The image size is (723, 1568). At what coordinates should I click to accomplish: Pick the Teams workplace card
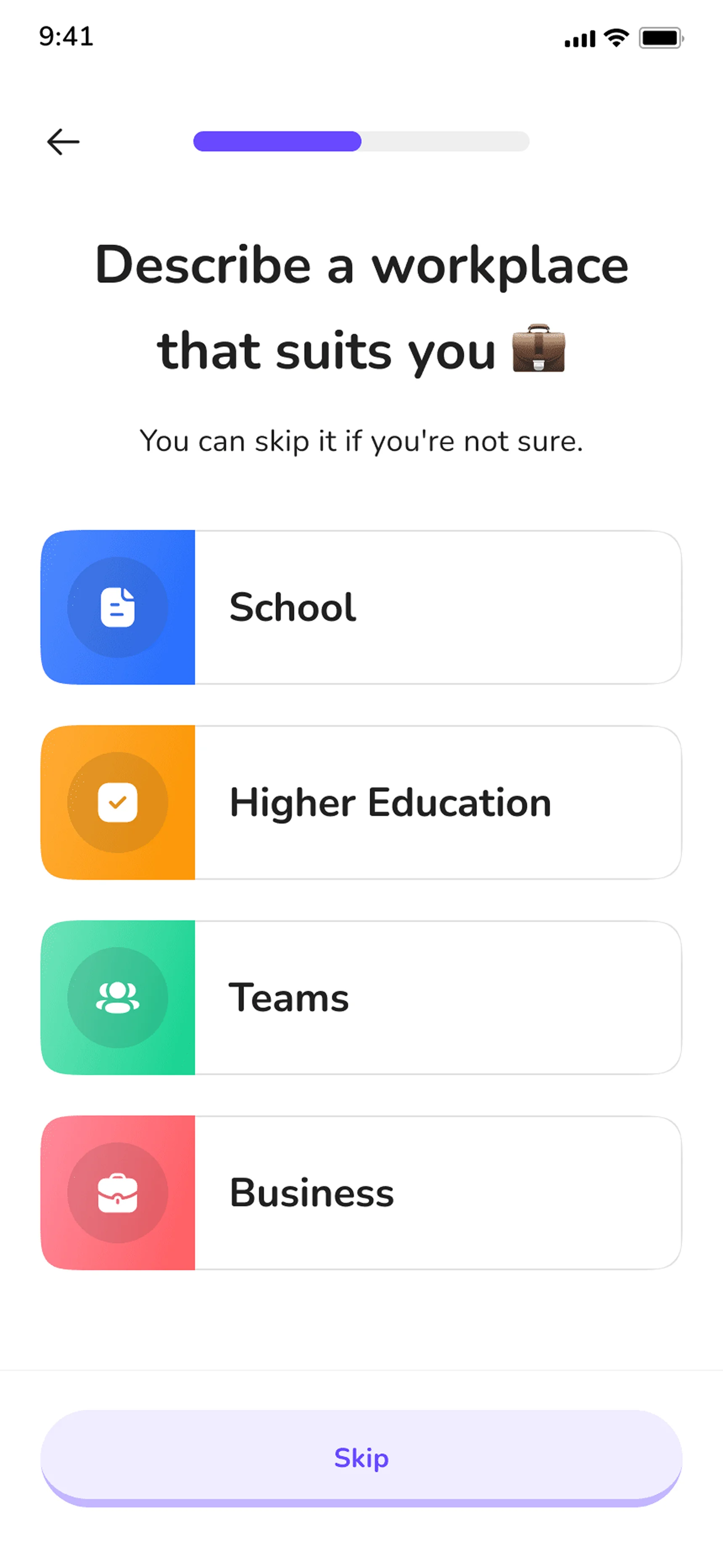(361, 997)
